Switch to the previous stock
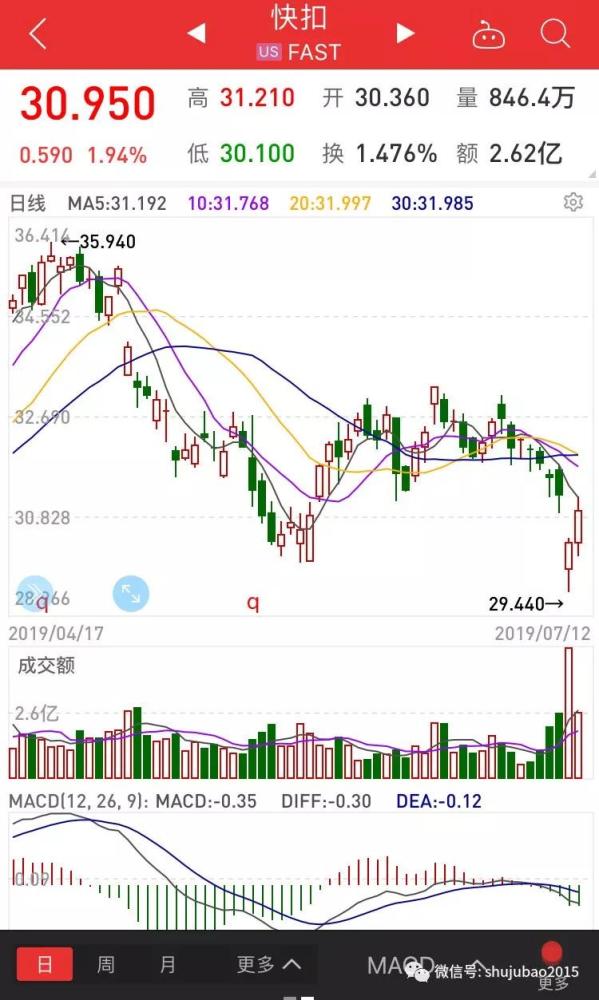 point(197,33)
